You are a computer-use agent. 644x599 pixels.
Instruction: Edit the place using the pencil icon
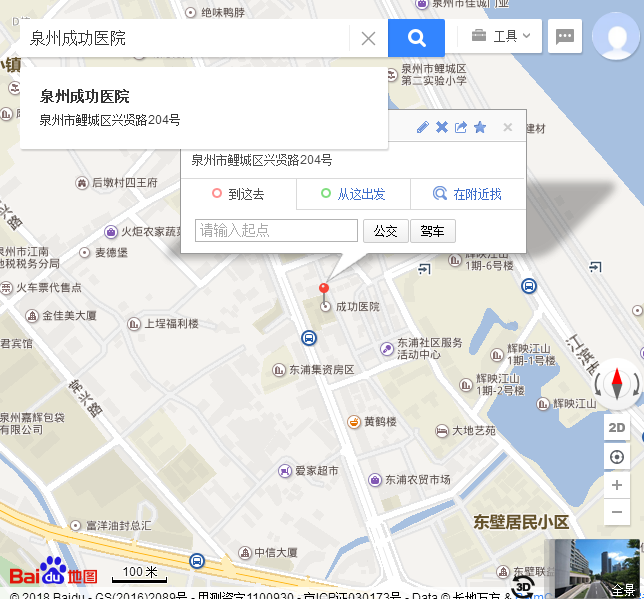click(x=422, y=127)
